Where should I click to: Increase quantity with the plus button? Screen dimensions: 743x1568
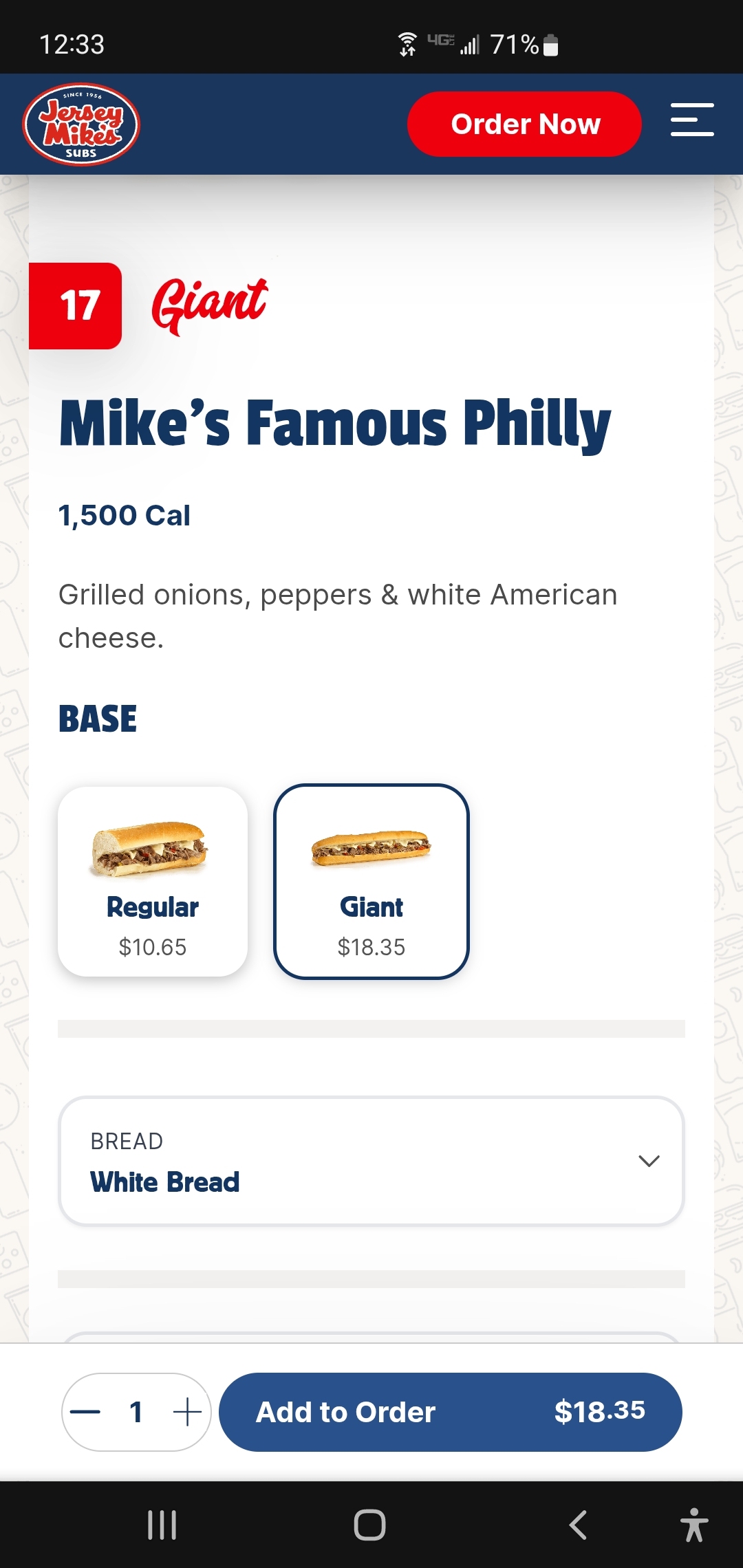pos(187,1413)
